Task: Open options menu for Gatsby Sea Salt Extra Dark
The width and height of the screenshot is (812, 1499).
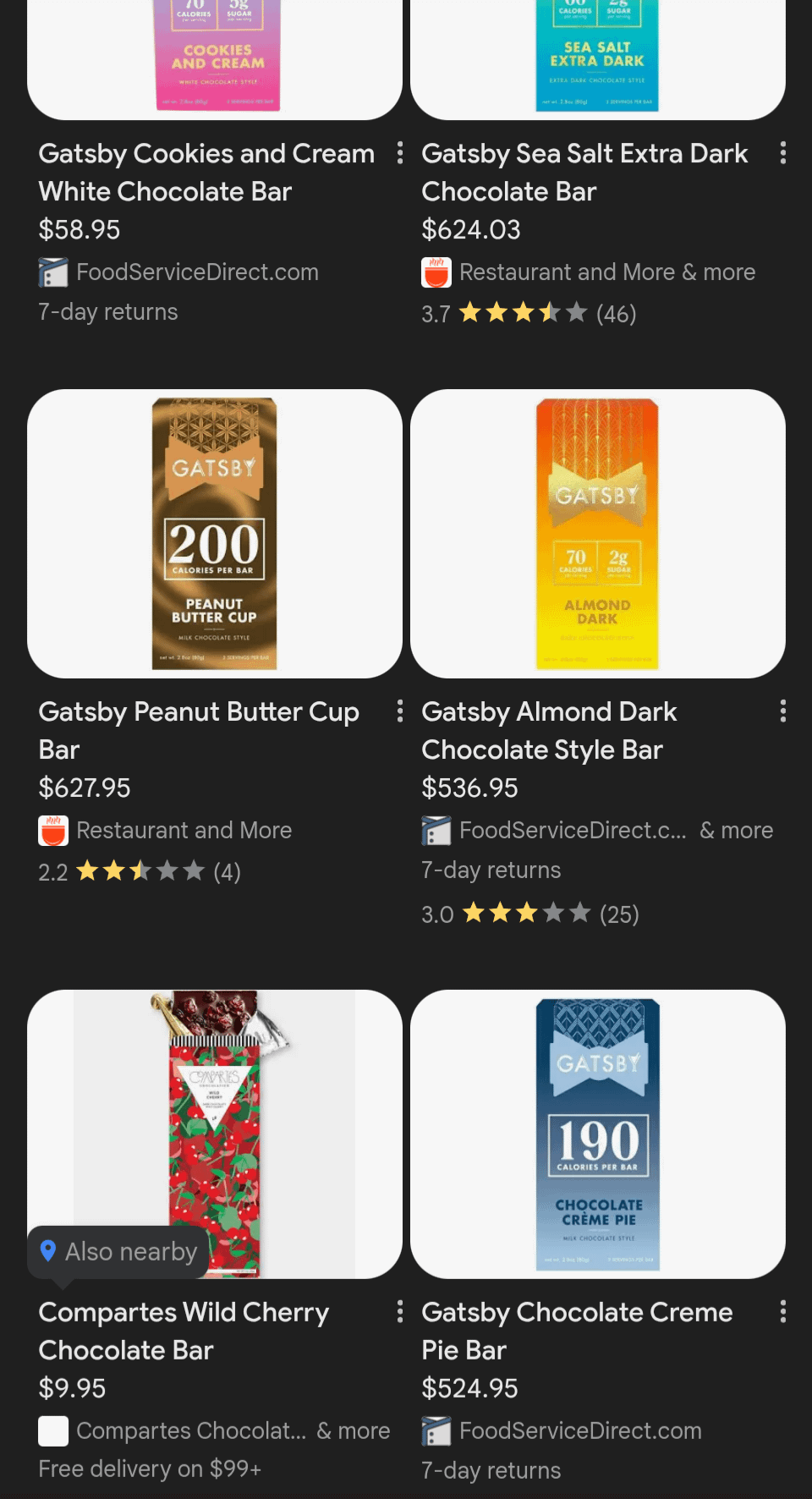Action: pos(783,153)
